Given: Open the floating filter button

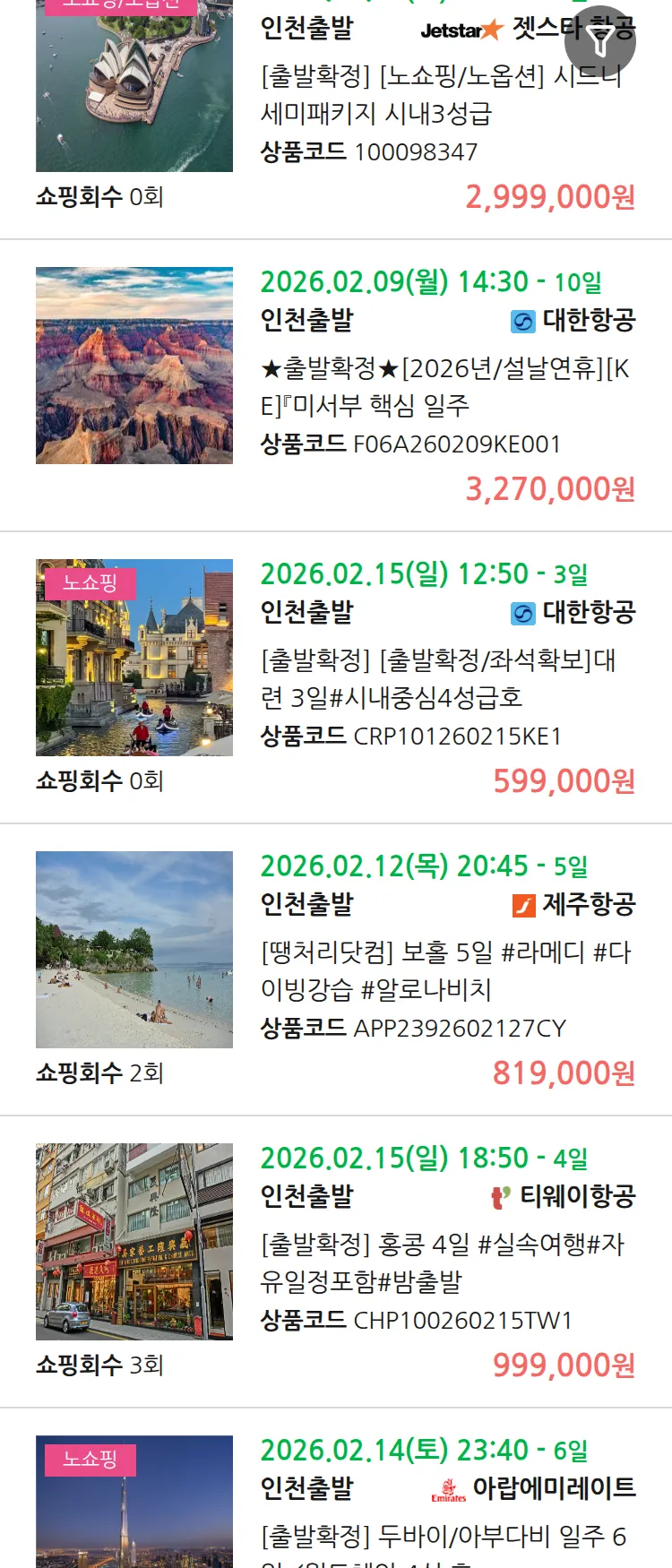Looking at the screenshot, I should click(600, 41).
